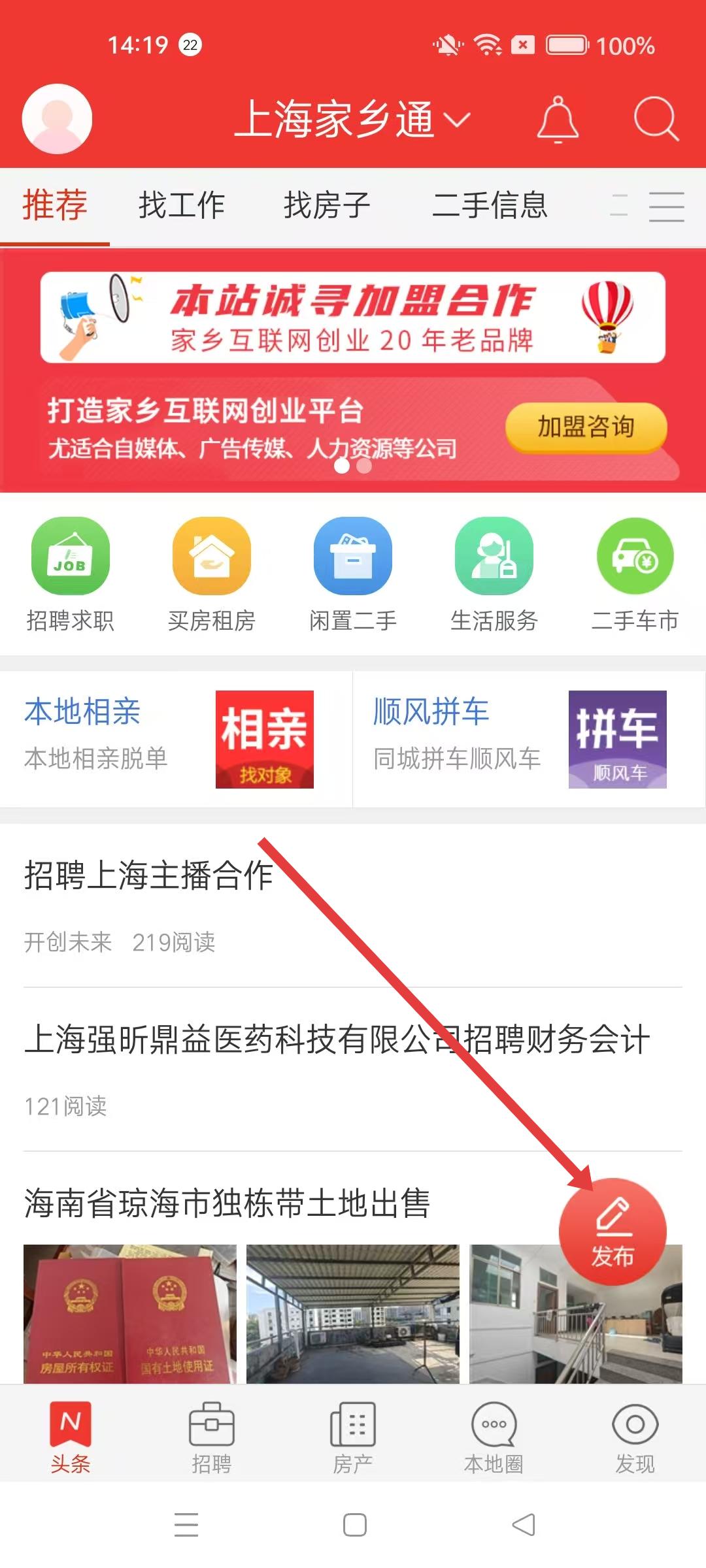Image resolution: width=706 pixels, height=1568 pixels.
Task: Open the channel list menu icon
Action: pyautogui.click(x=666, y=206)
